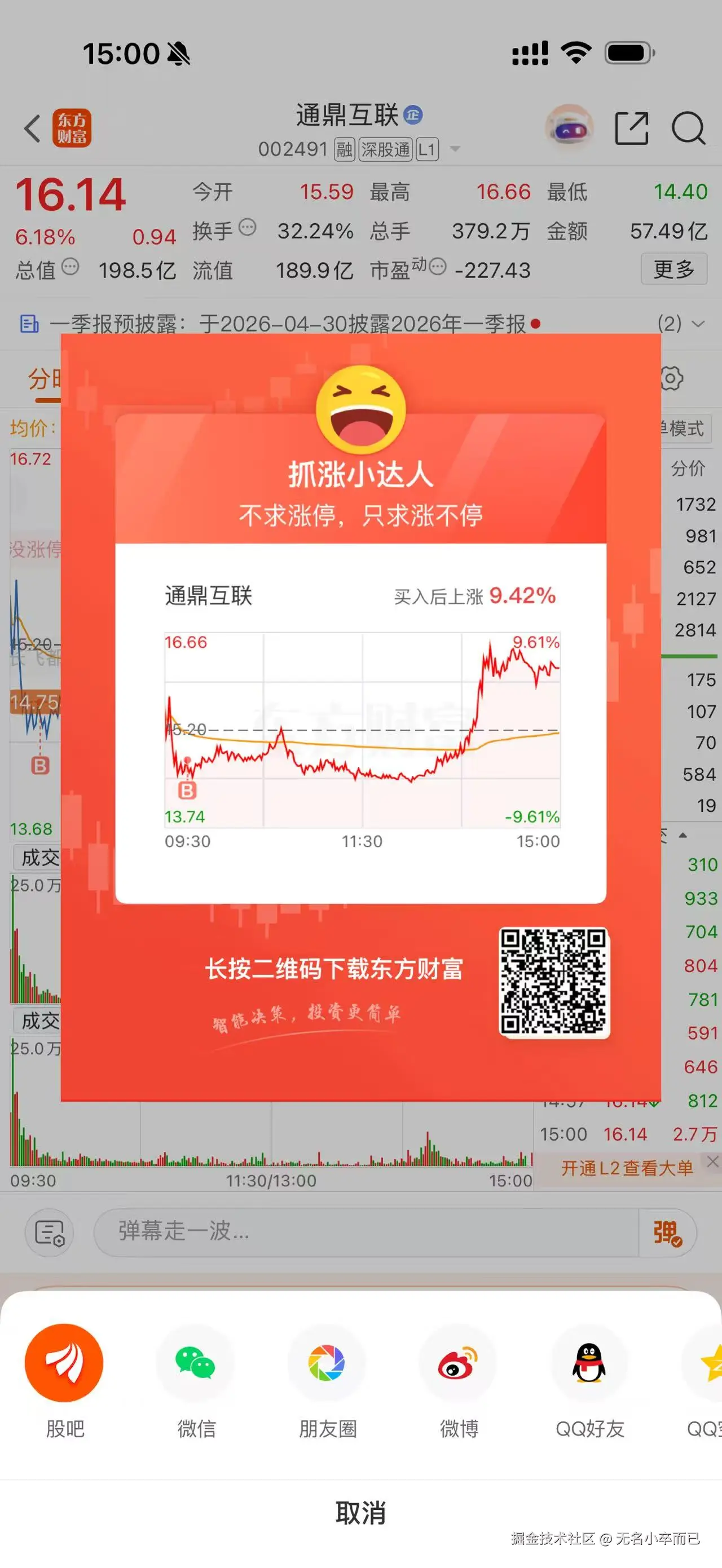
Task: Tap 取消 to dismiss share sheet
Action: coord(361,1512)
